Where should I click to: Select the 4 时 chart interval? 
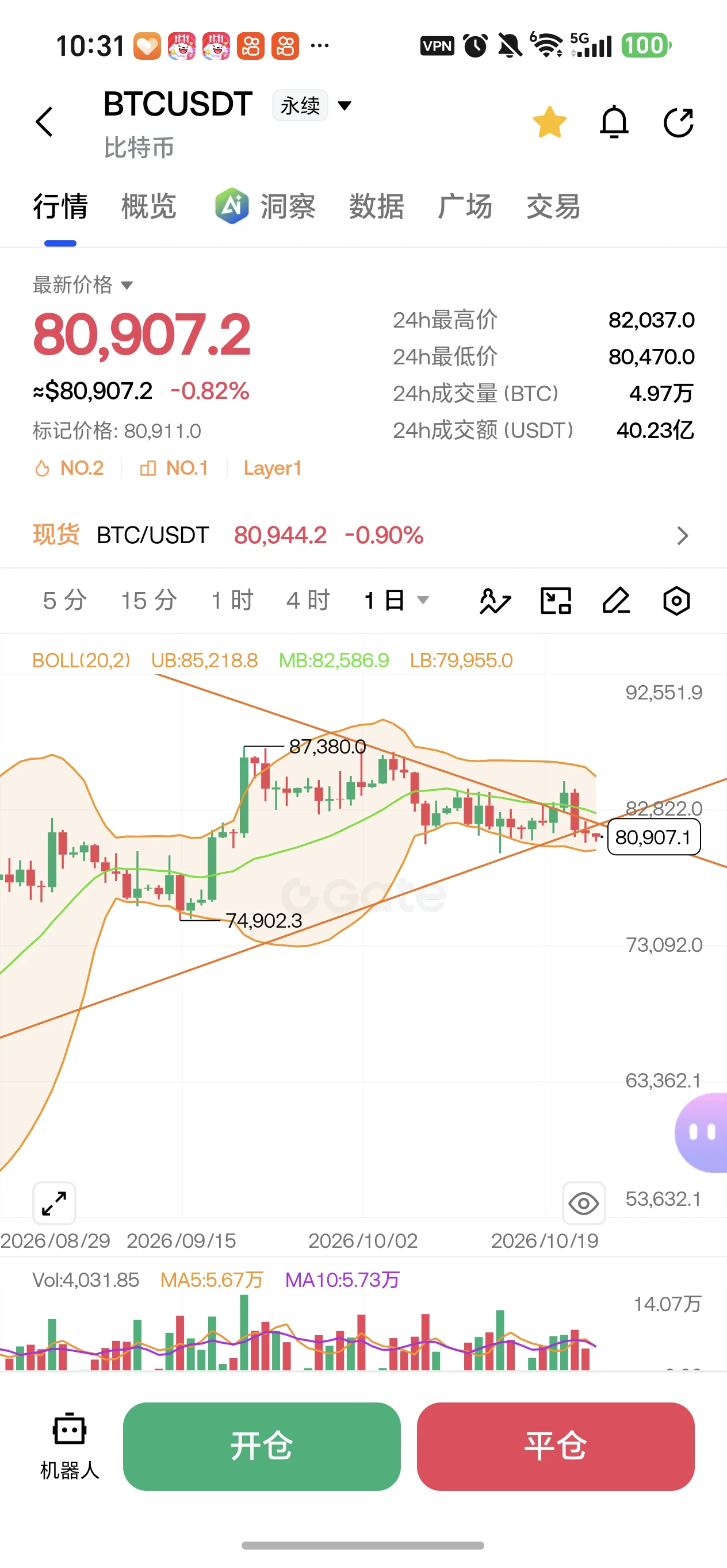tap(308, 601)
